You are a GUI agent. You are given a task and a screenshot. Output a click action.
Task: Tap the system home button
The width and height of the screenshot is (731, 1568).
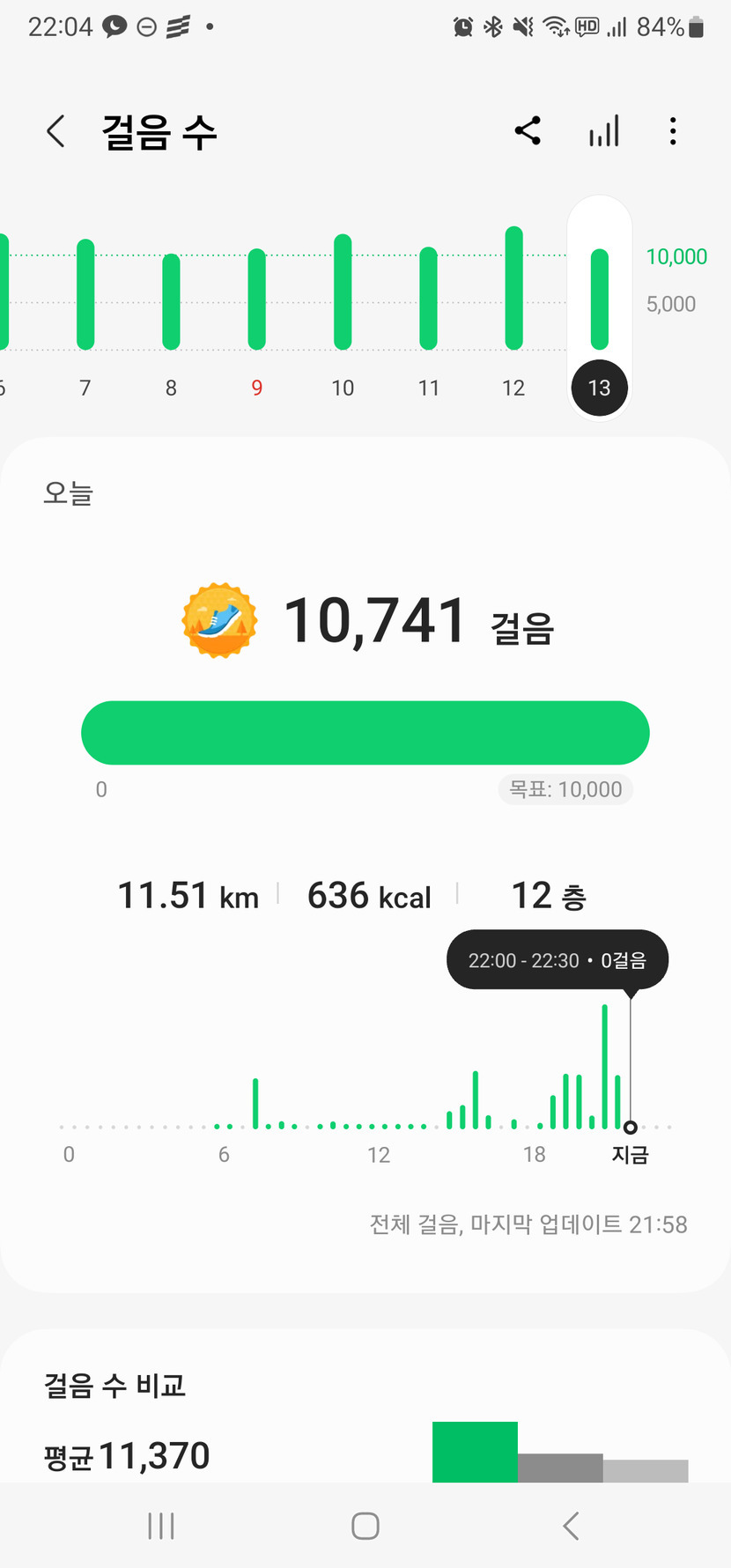[365, 1526]
